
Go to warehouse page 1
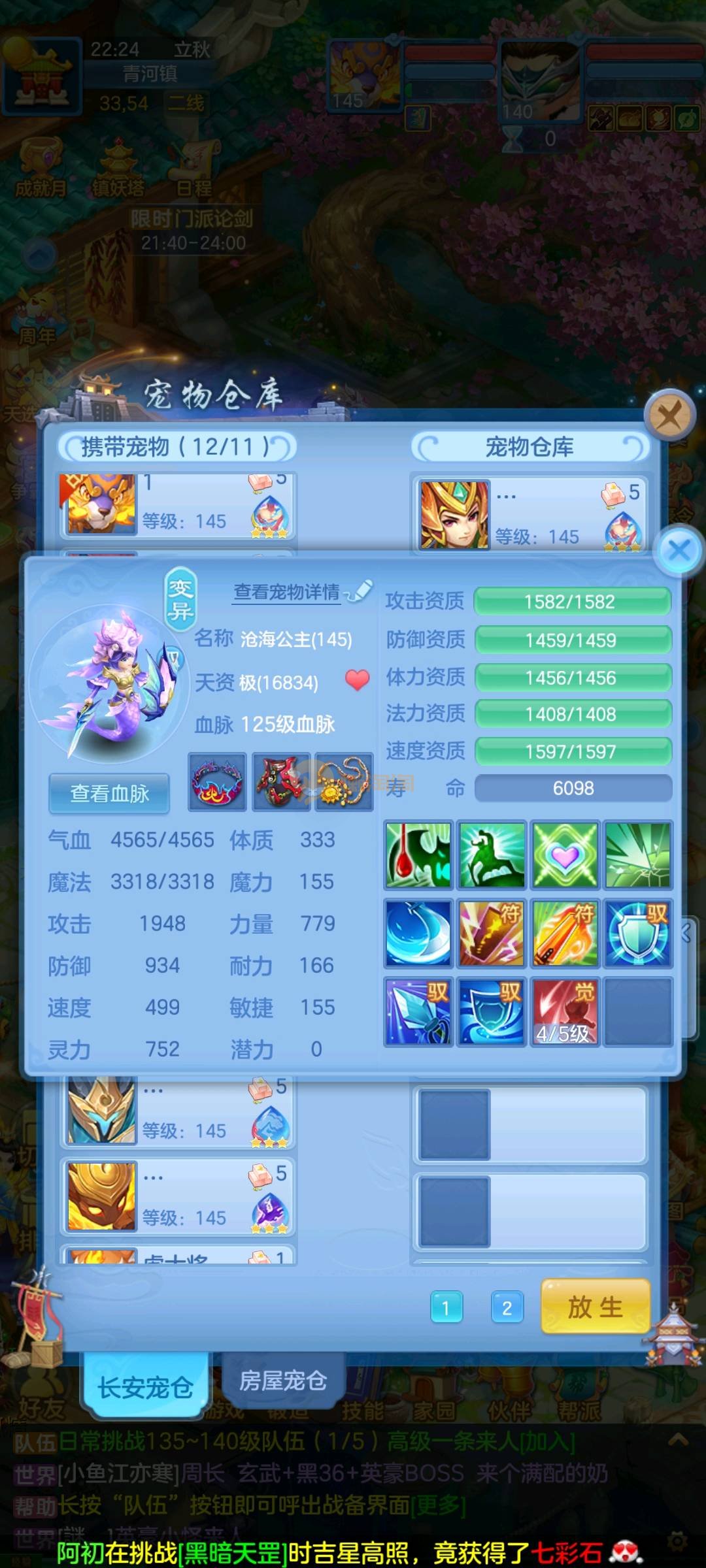(446, 1308)
